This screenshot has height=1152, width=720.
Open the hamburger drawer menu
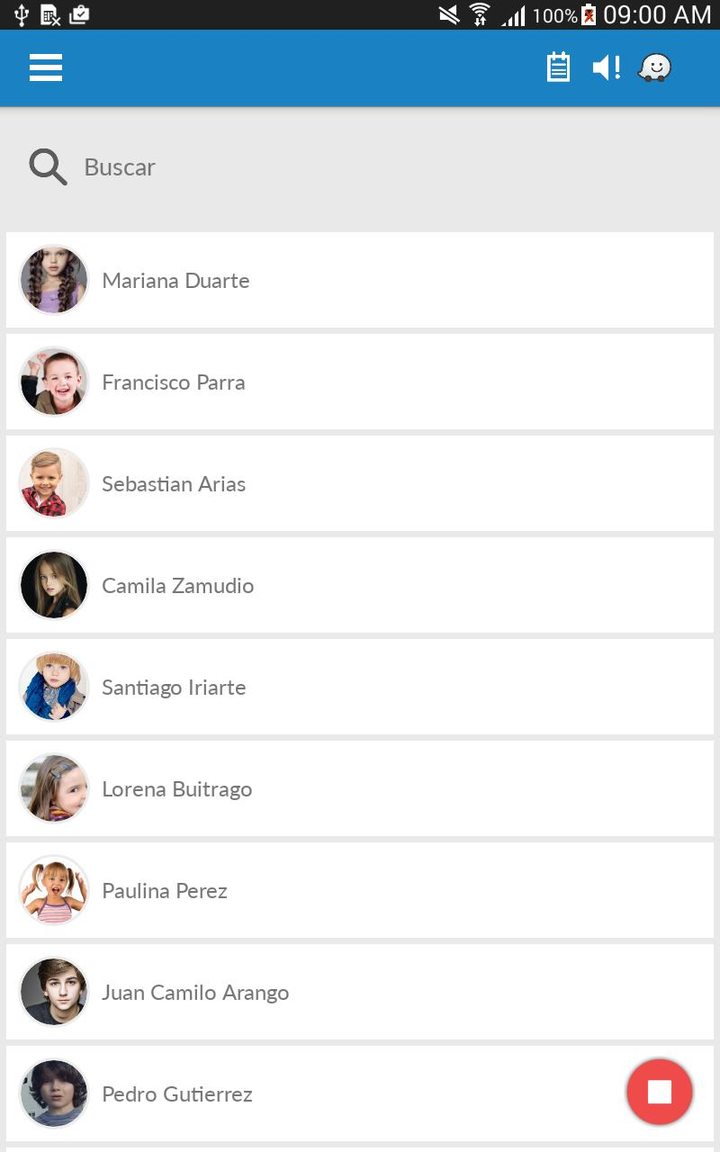[46, 68]
